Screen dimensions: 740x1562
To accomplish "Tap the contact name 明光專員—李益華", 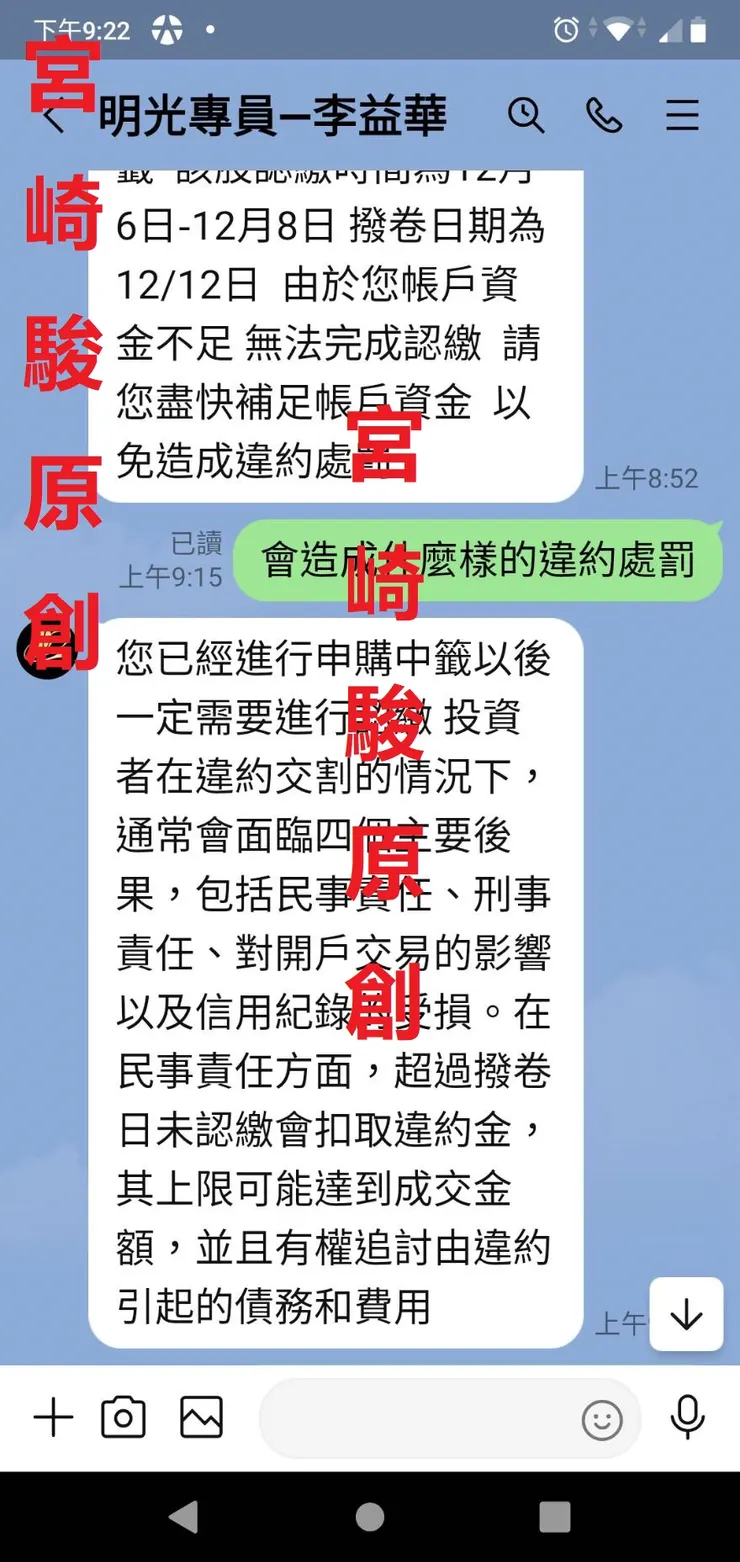I will (270, 116).
